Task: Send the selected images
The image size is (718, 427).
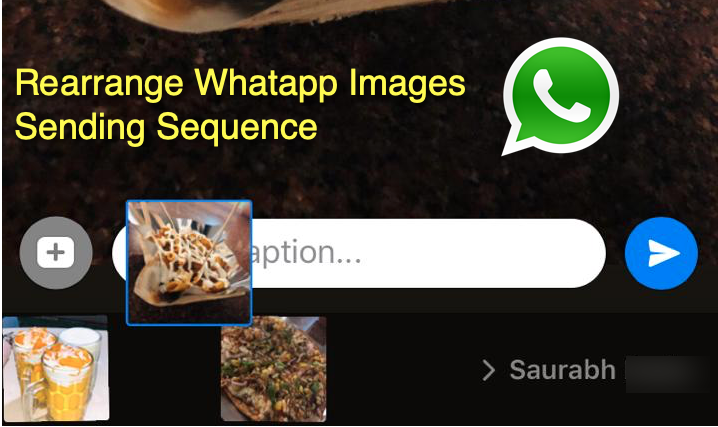Action: pos(660,253)
